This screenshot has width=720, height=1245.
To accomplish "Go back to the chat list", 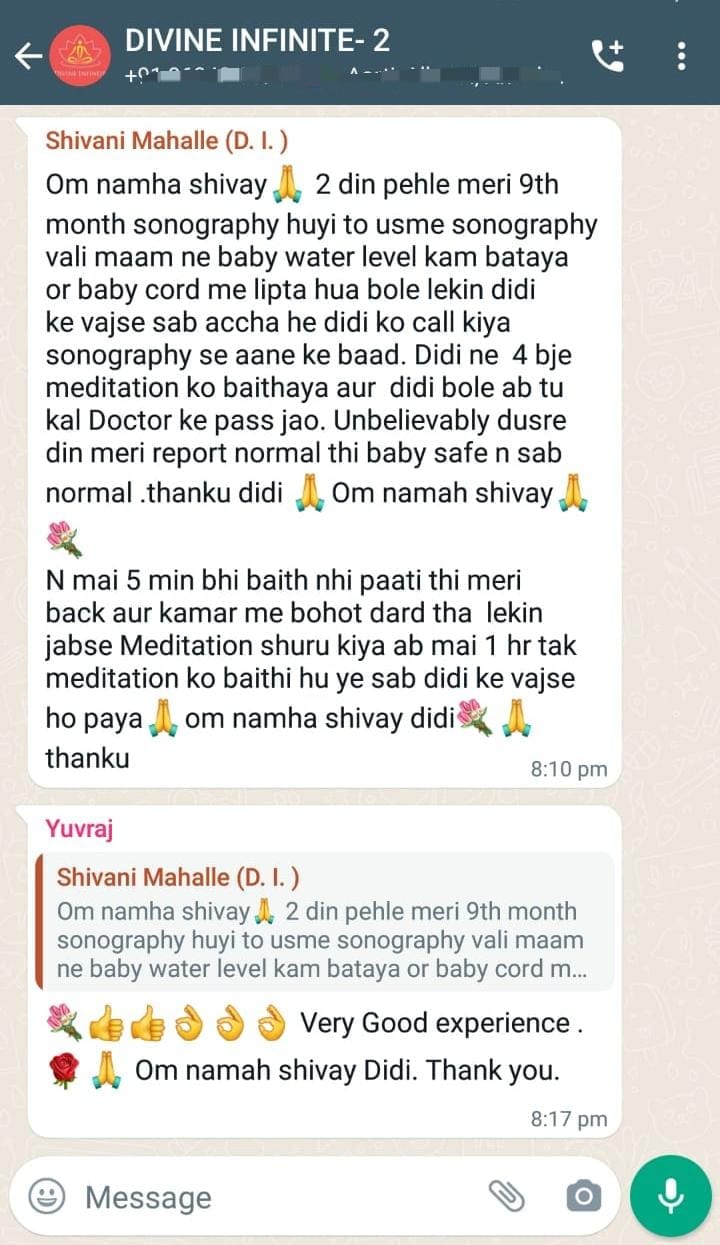I will point(28,55).
